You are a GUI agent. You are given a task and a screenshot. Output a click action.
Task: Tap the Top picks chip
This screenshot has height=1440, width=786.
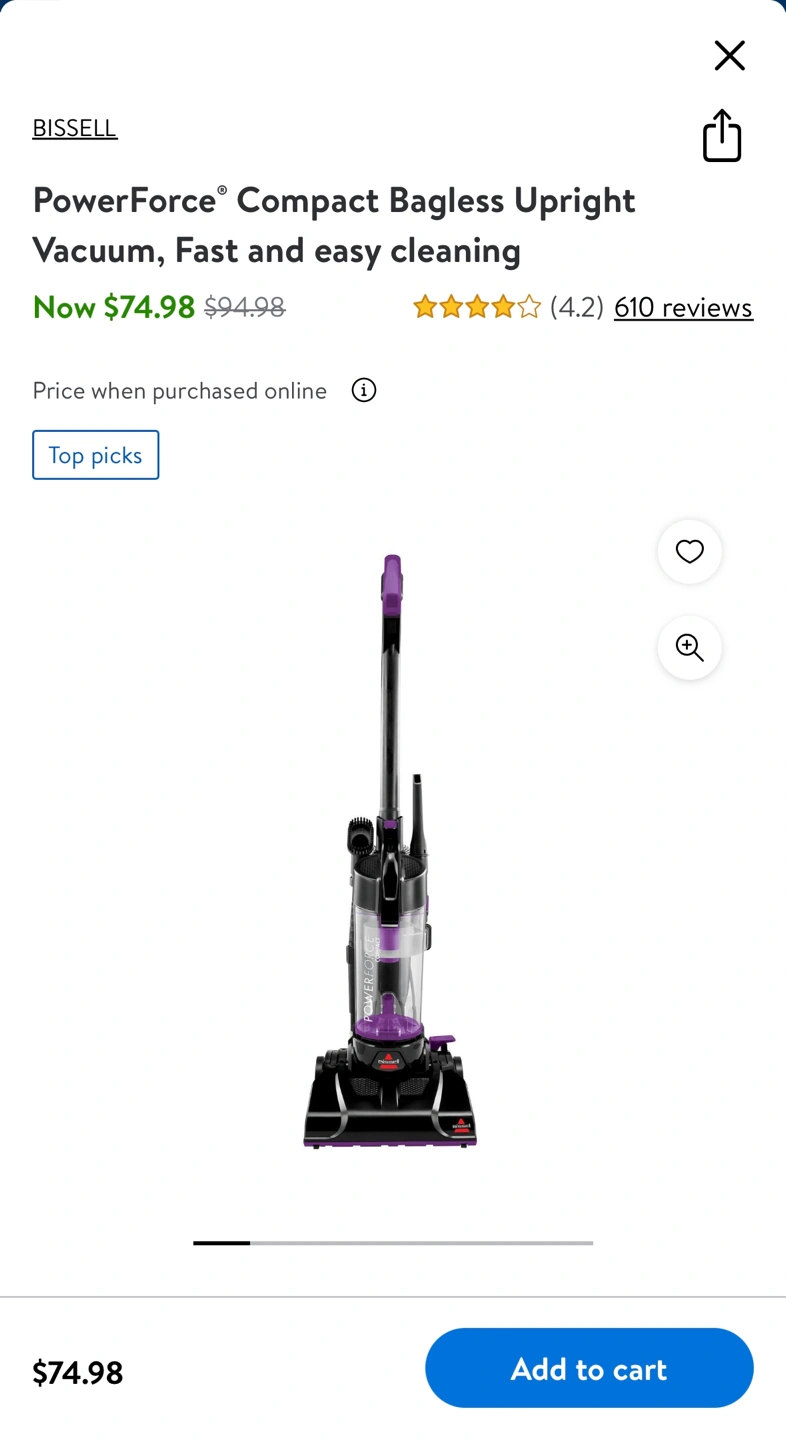coord(96,455)
